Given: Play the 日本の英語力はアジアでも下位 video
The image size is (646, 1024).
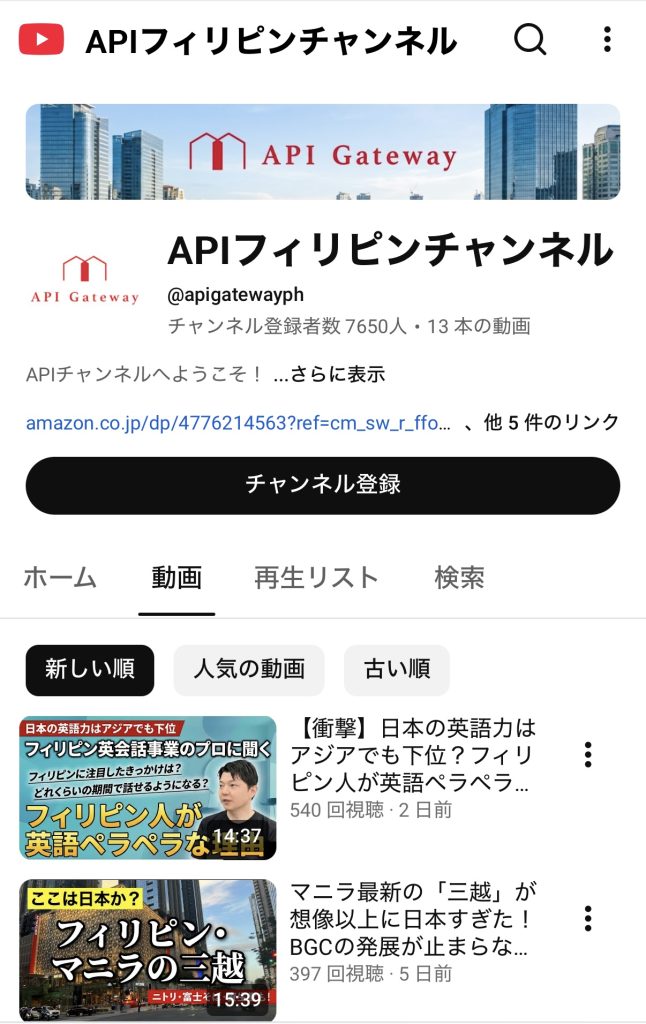Looking at the screenshot, I should point(148,788).
